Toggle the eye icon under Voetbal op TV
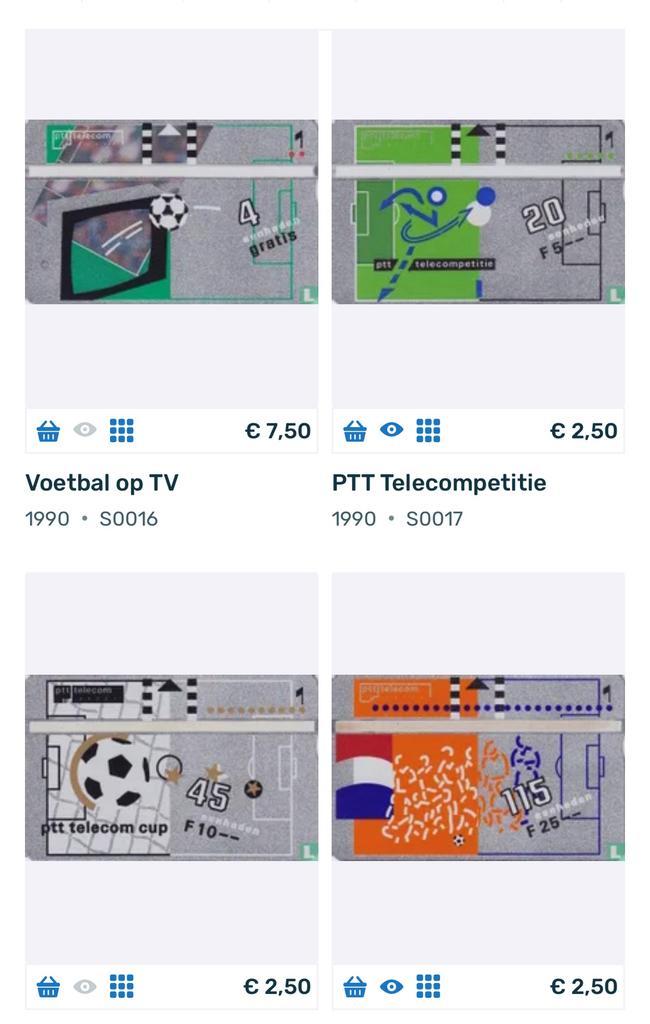The width and height of the screenshot is (650, 1024). click(85, 430)
